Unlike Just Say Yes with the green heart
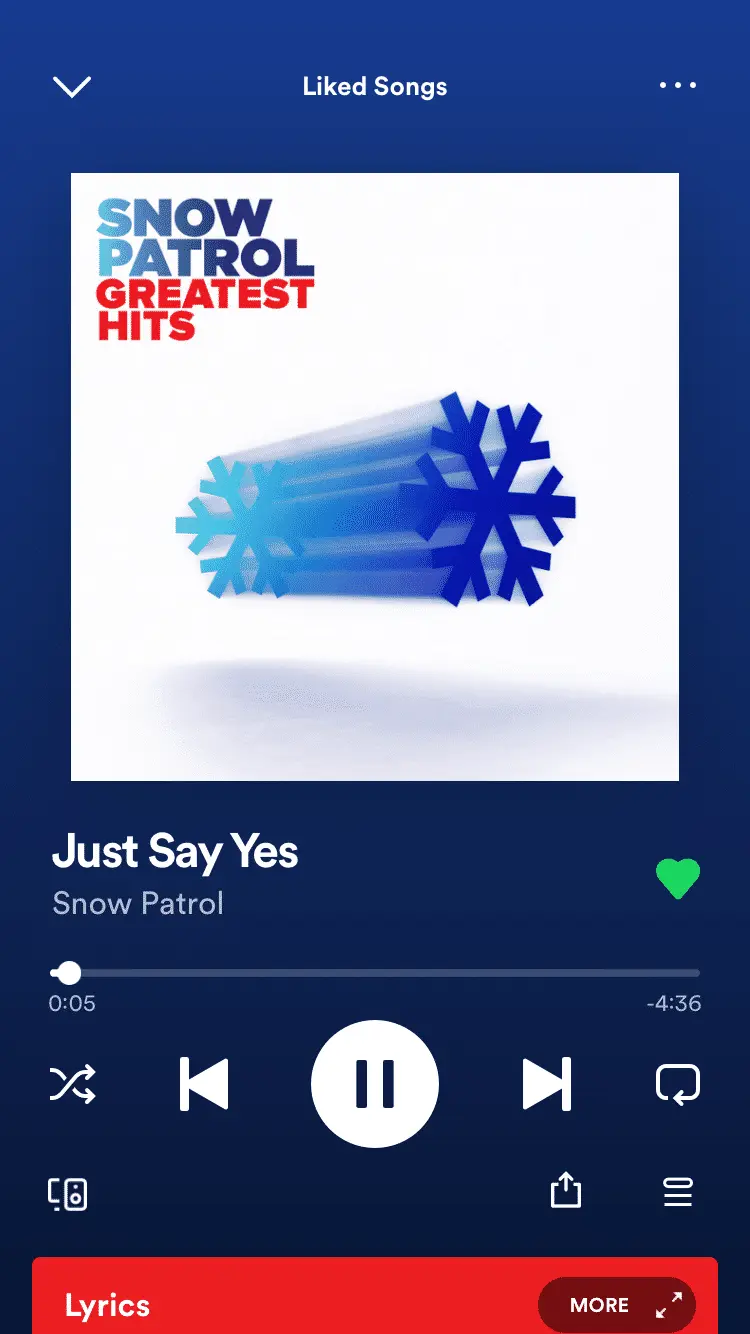The width and height of the screenshot is (750, 1334). click(x=677, y=879)
